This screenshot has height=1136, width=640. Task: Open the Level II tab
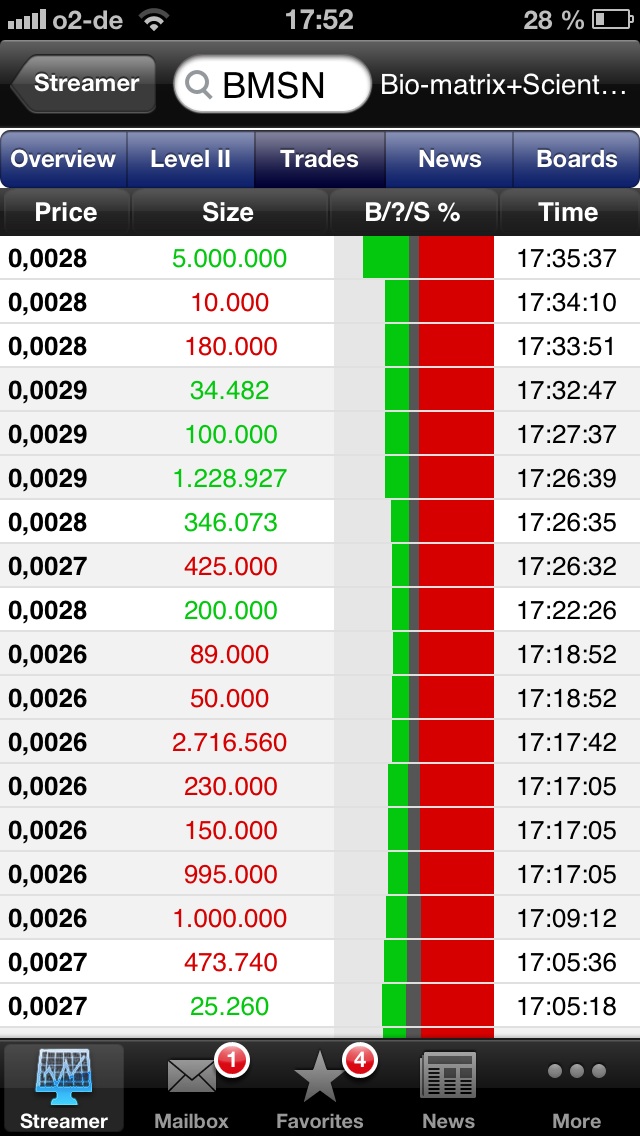[190, 160]
